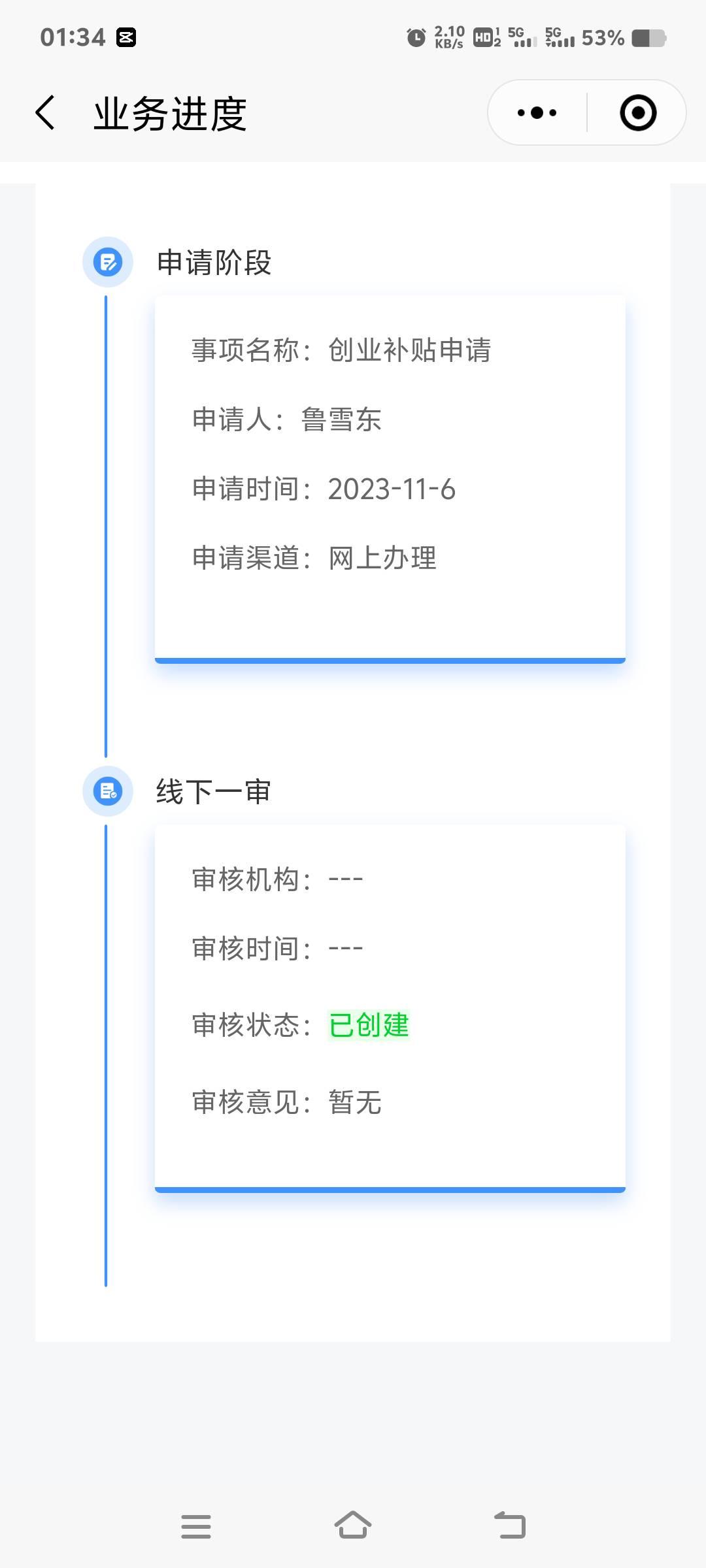This screenshot has height=1568, width=706.
Task: Go back from the 业务进度 page
Action: [x=46, y=112]
